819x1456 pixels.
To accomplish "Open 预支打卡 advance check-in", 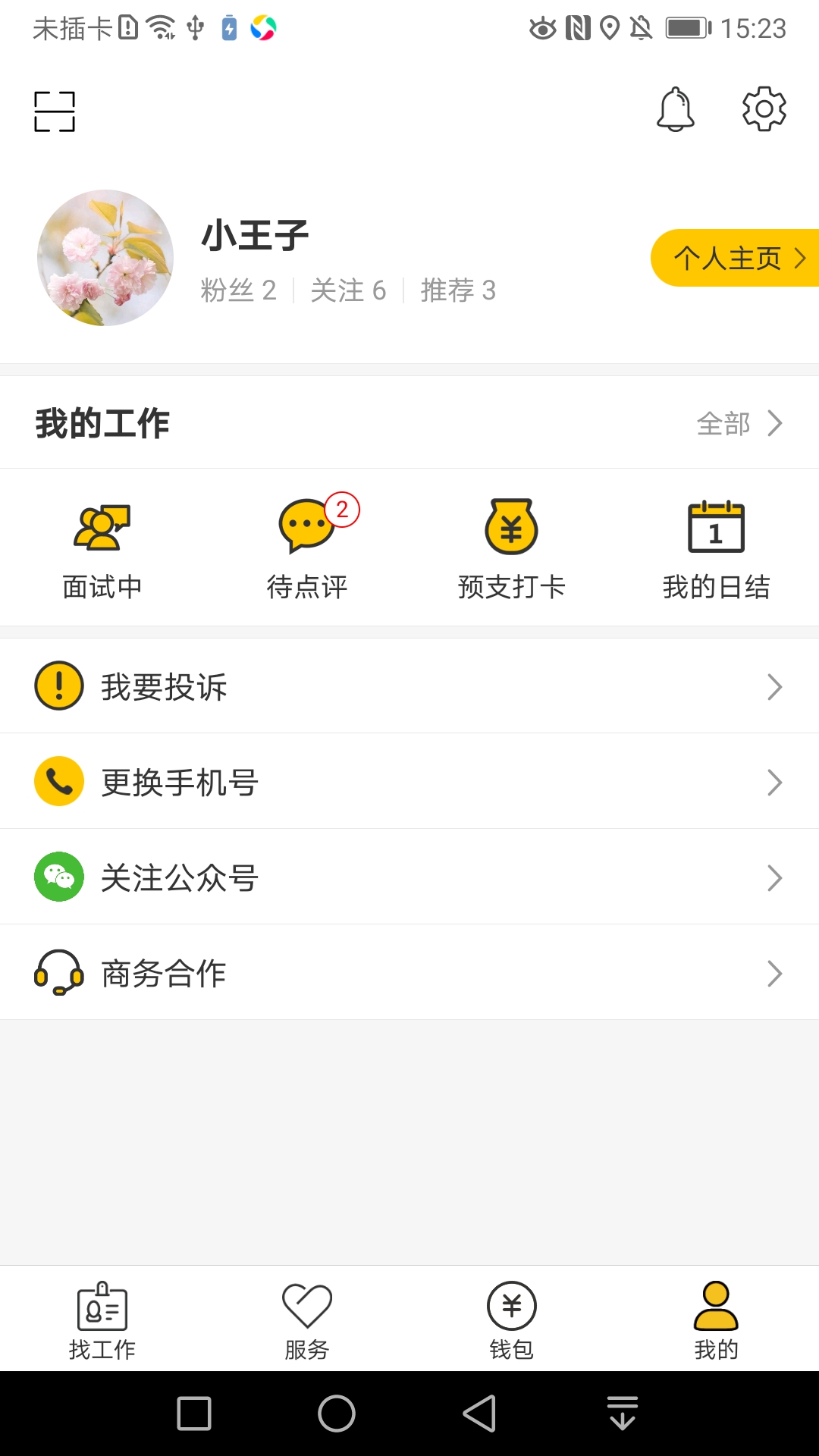I will pyautogui.click(x=512, y=548).
